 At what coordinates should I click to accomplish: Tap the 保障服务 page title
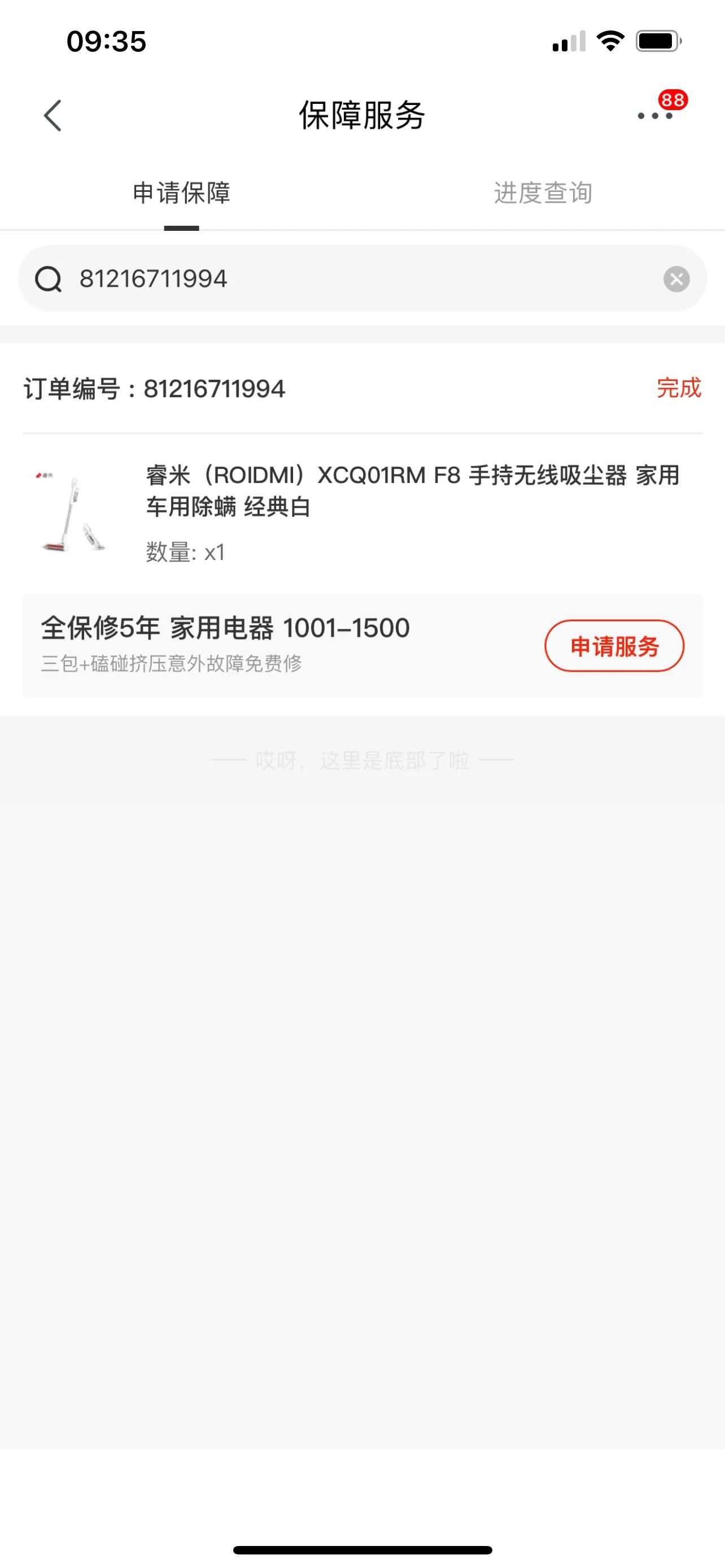[362, 116]
